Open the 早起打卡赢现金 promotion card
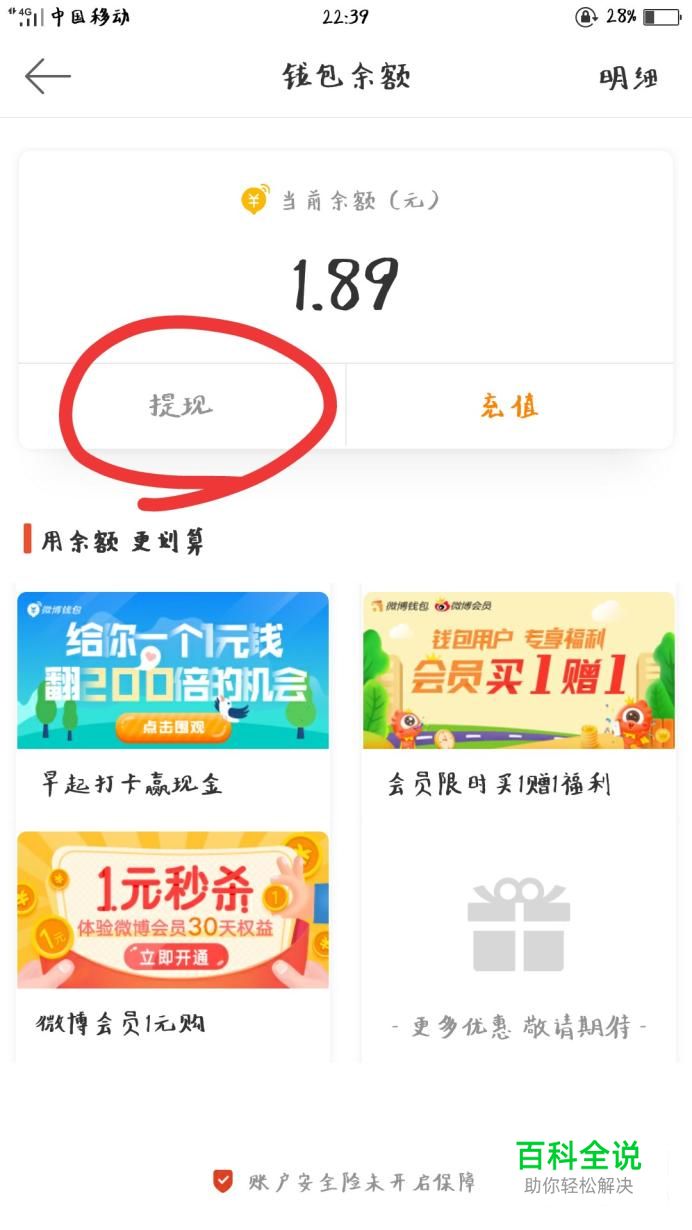Image resolution: width=692 pixels, height=1230 pixels. pyautogui.click(x=173, y=699)
